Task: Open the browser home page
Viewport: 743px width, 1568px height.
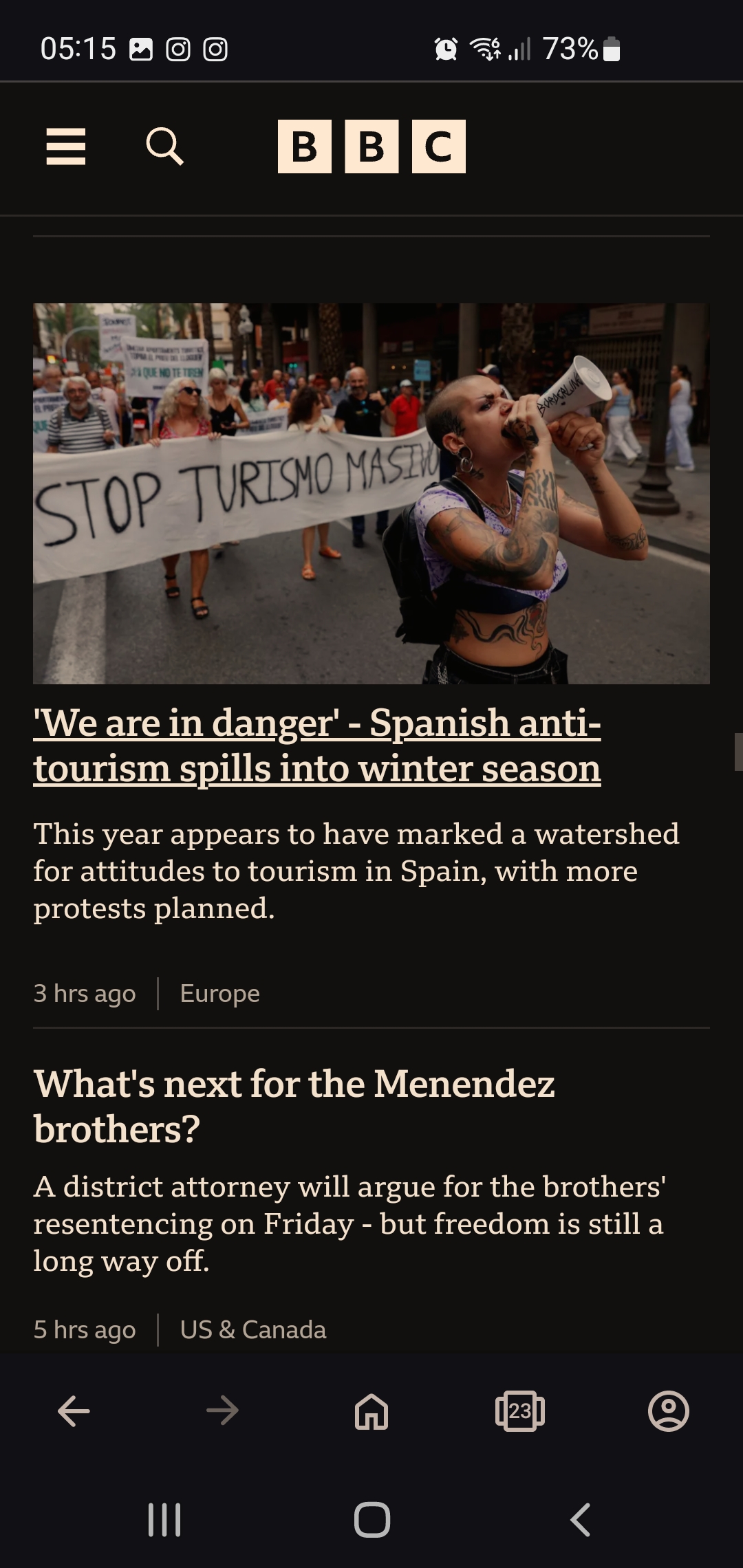Action: (371, 1411)
